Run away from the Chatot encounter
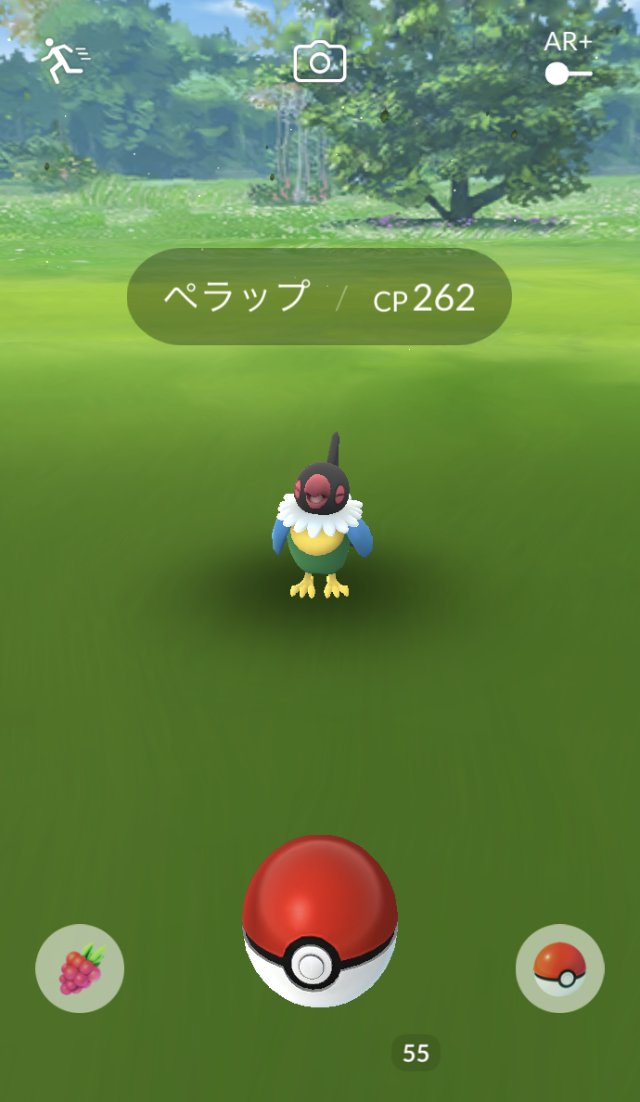640x1102 pixels. pos(64,60)
